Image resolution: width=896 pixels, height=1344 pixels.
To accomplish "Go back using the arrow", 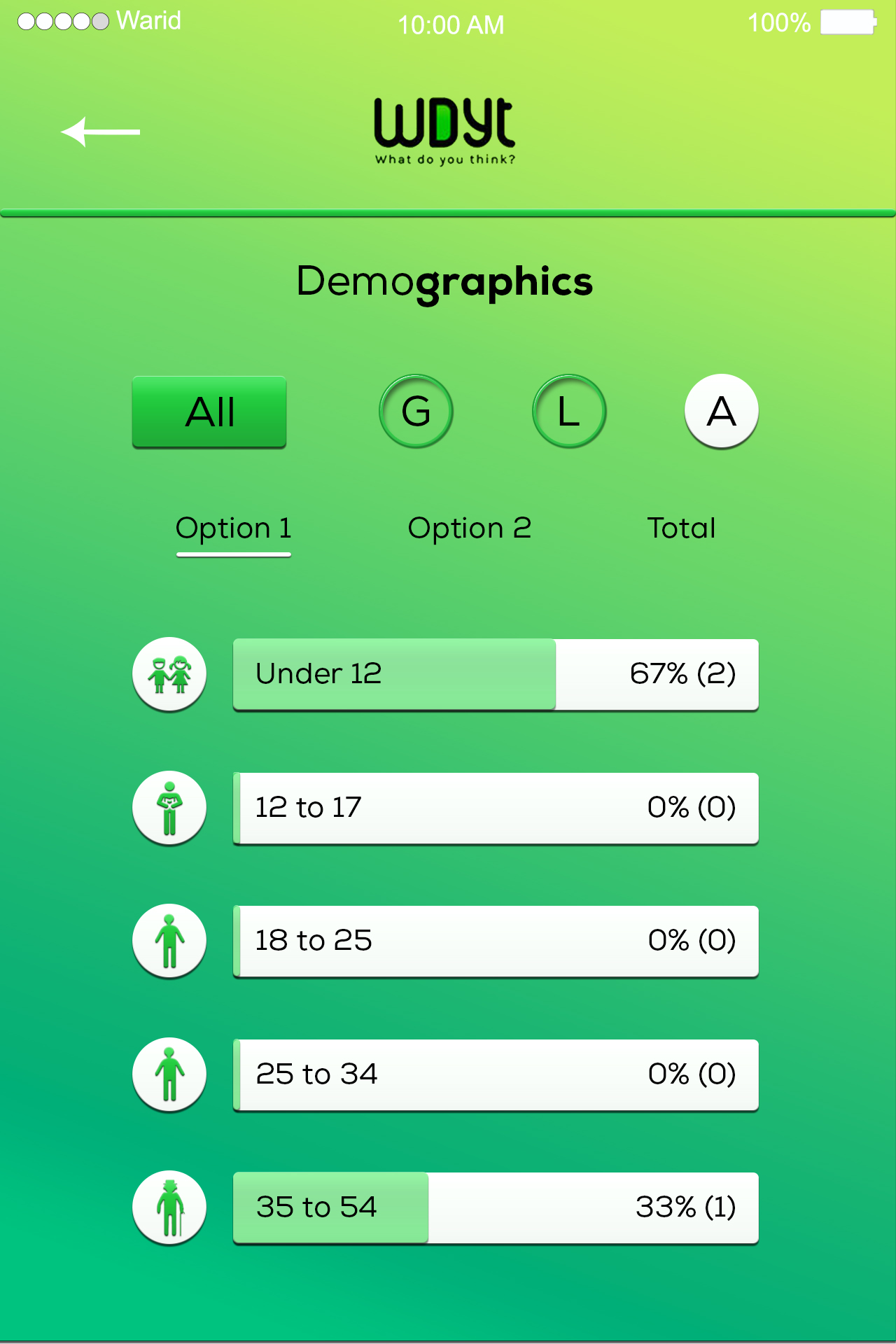I will [x=100, y=132].
